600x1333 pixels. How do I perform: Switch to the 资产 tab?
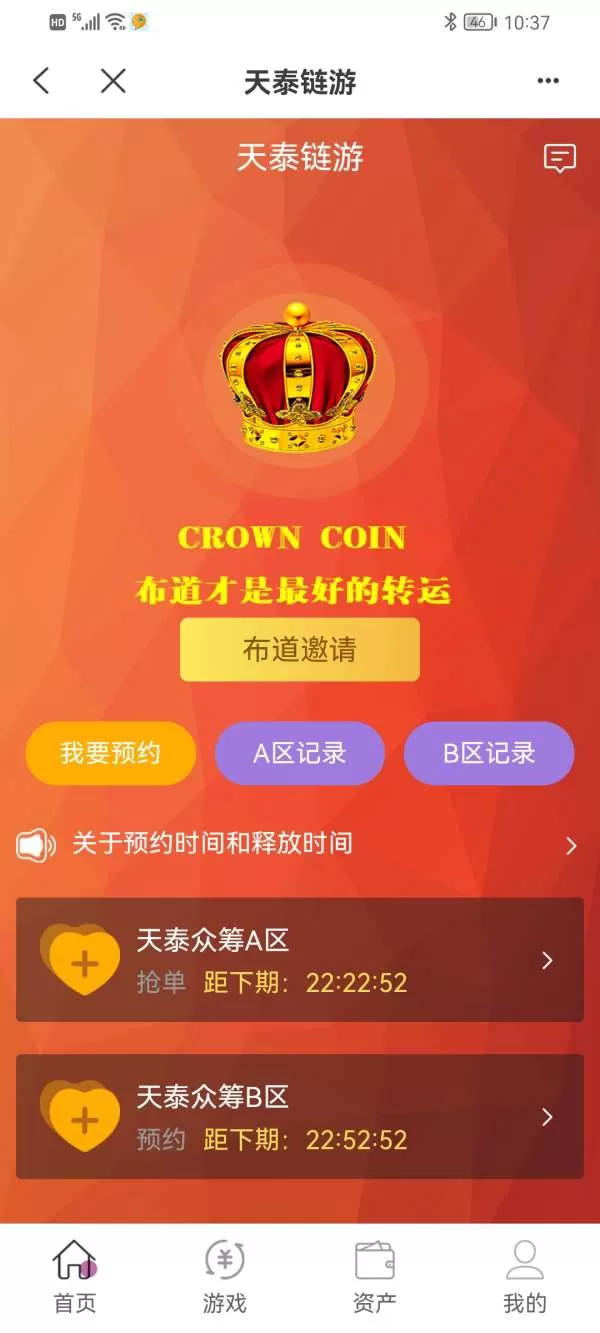tap(375, 1277)
